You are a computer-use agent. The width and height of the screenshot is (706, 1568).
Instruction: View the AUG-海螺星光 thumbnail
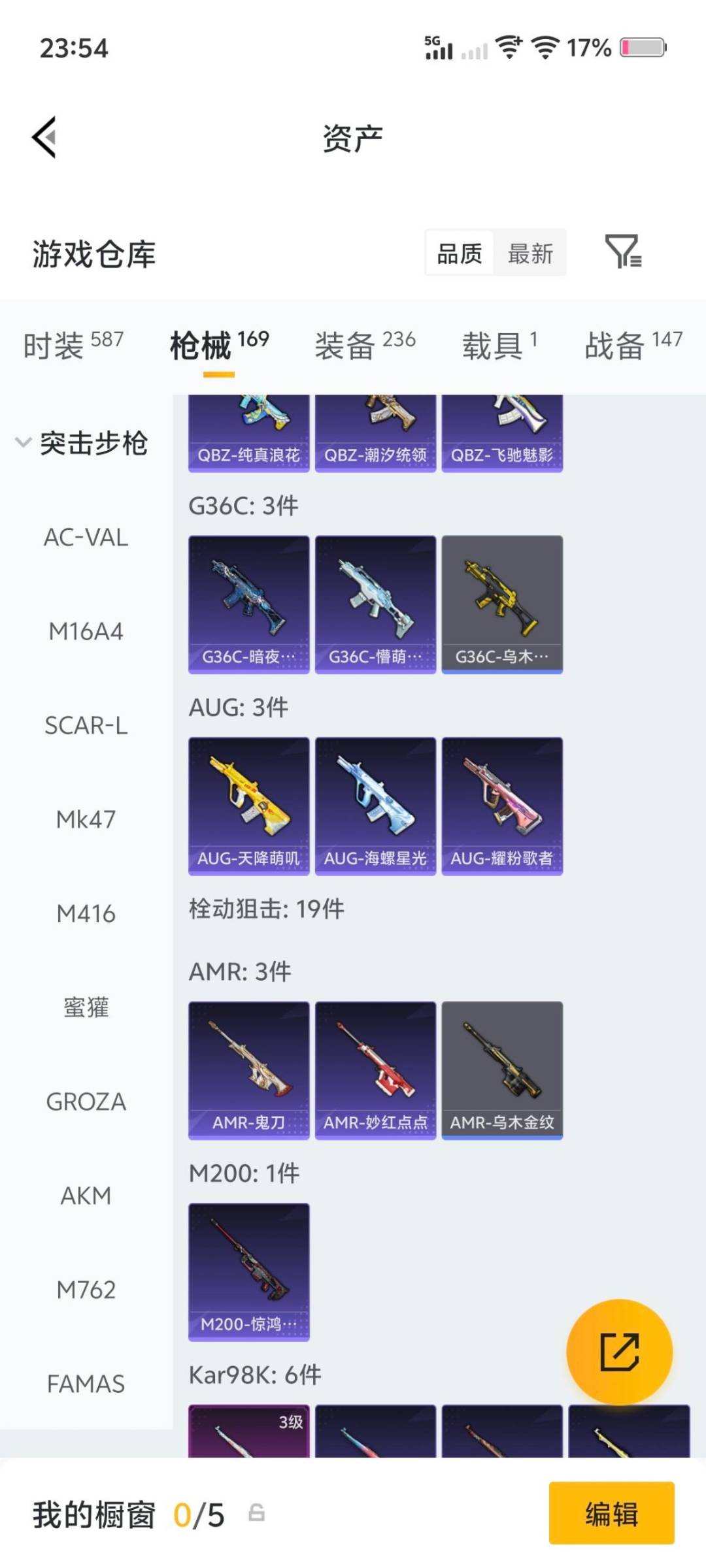point(375,805)
